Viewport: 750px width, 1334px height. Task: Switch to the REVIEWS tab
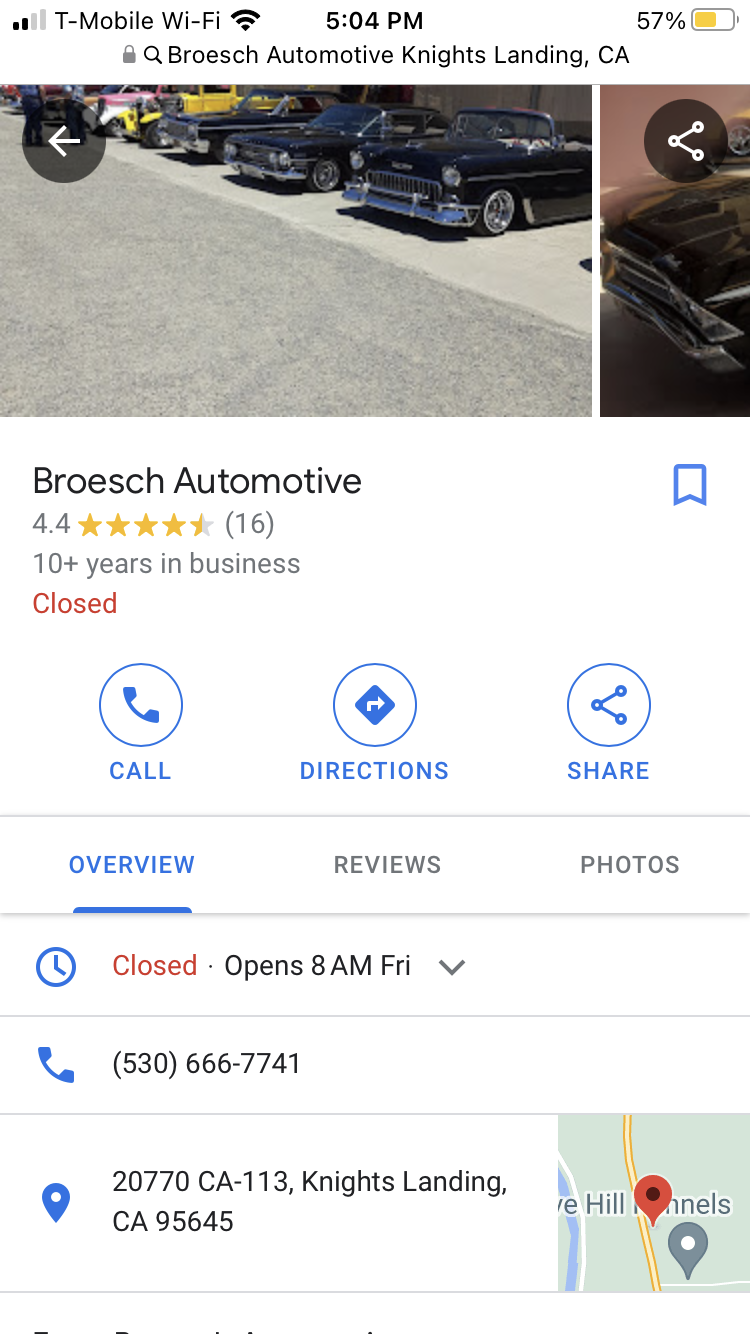click(x=388, y=865)
